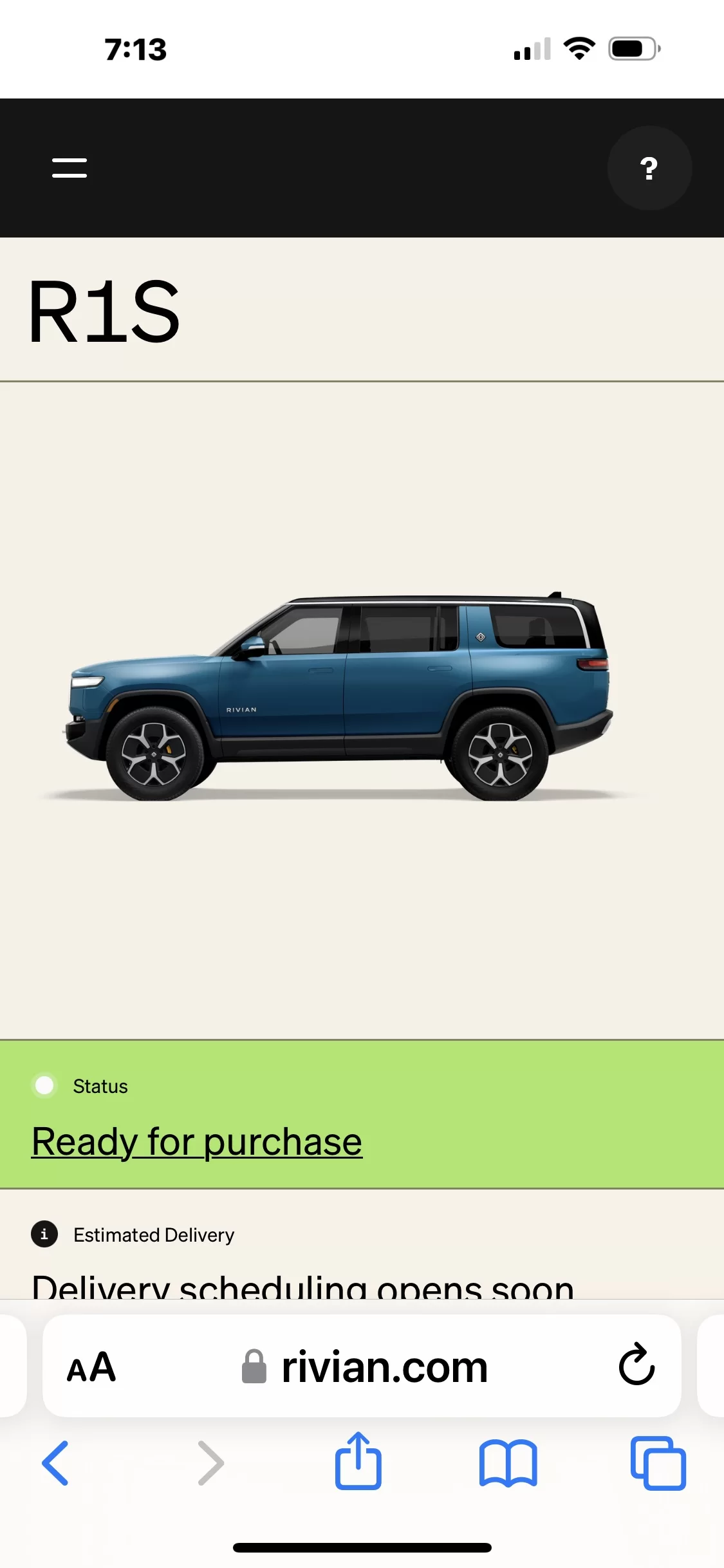724x1568 pixels.
Task: Share this page
Action: pos(358,1461)
